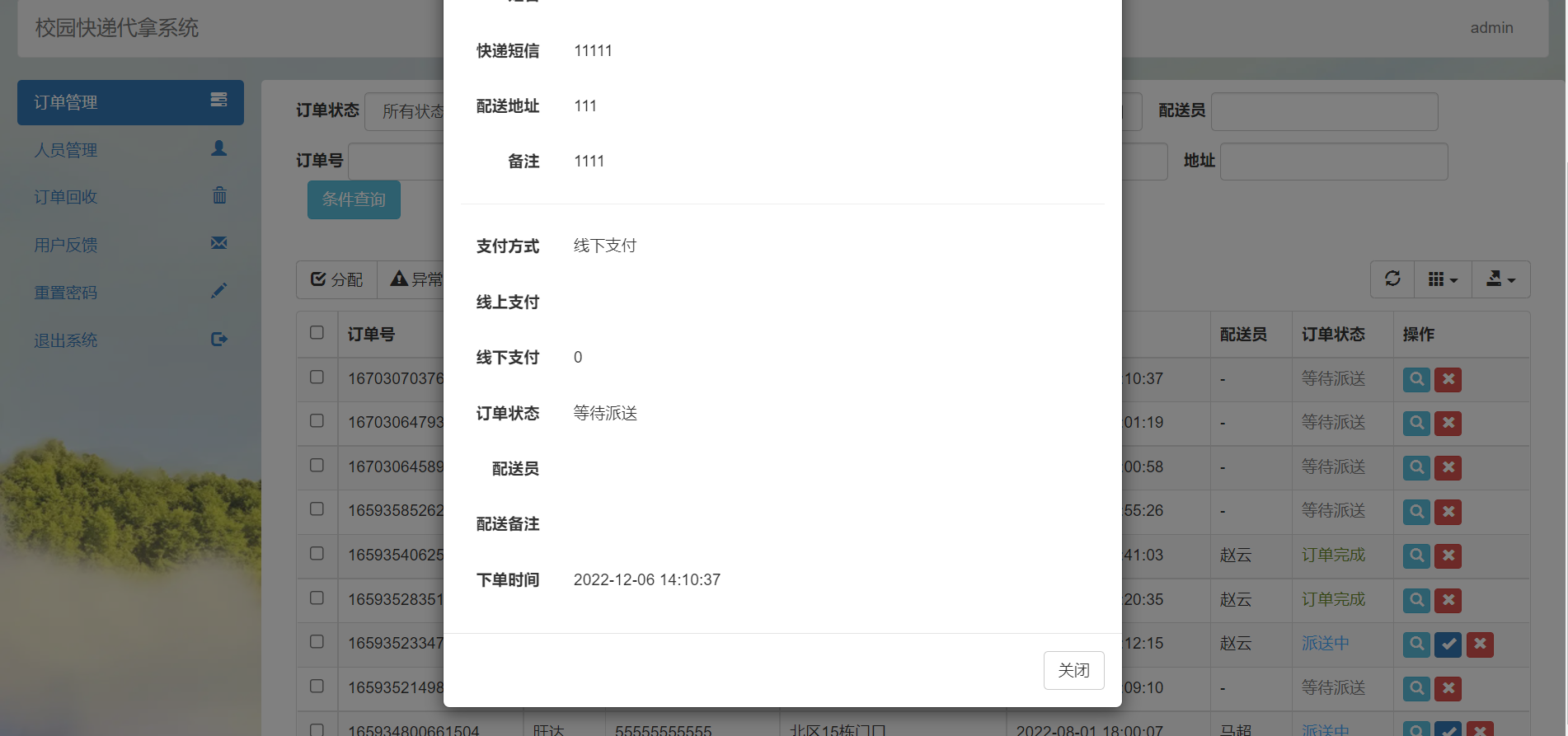Image resolution: width=1568 pixels, height=736 pixels.
Task: Select 重置密码 from the sidebar
Action: tap(66, 293)
